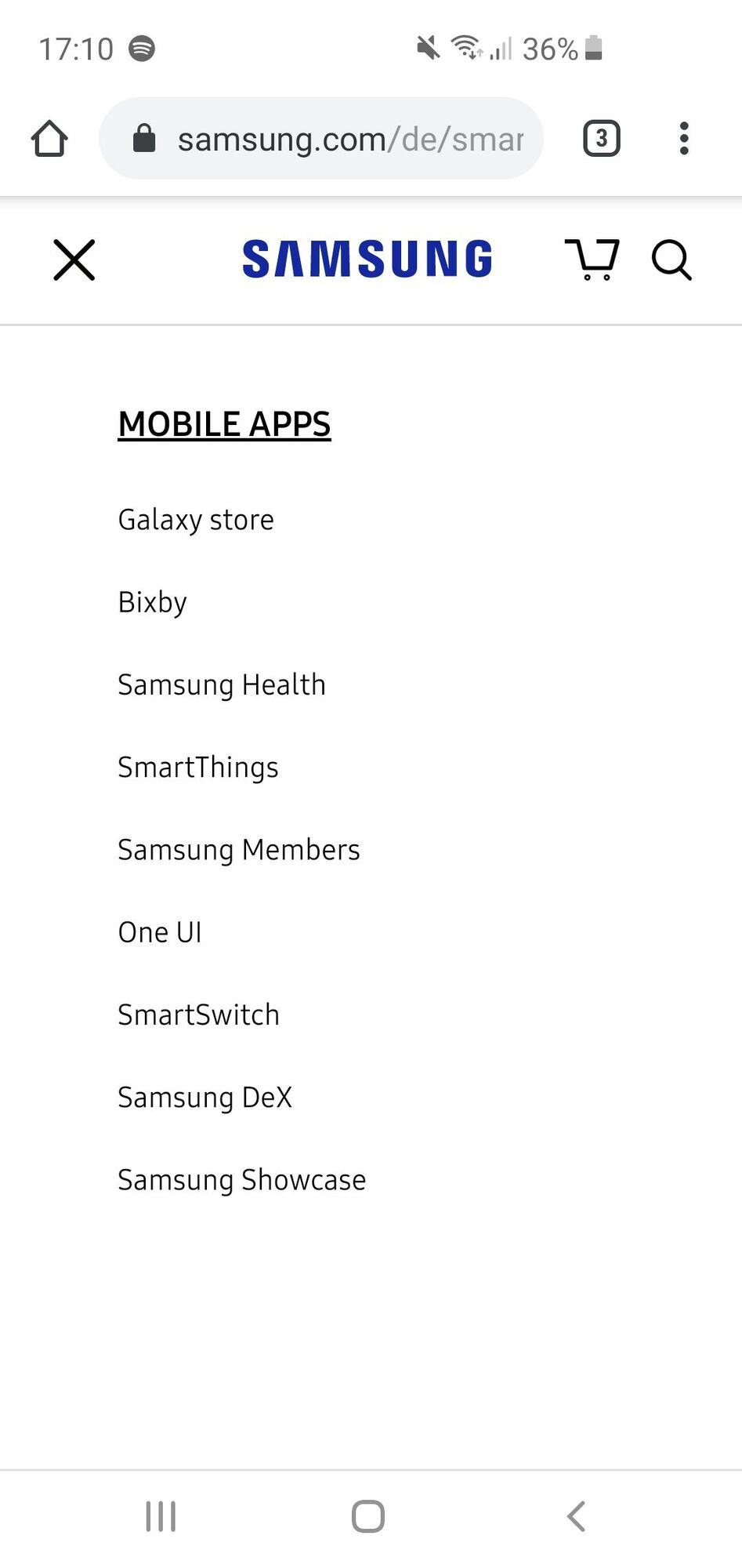
Task: Open the Samsung site search
Action: [x=671, y=260]
